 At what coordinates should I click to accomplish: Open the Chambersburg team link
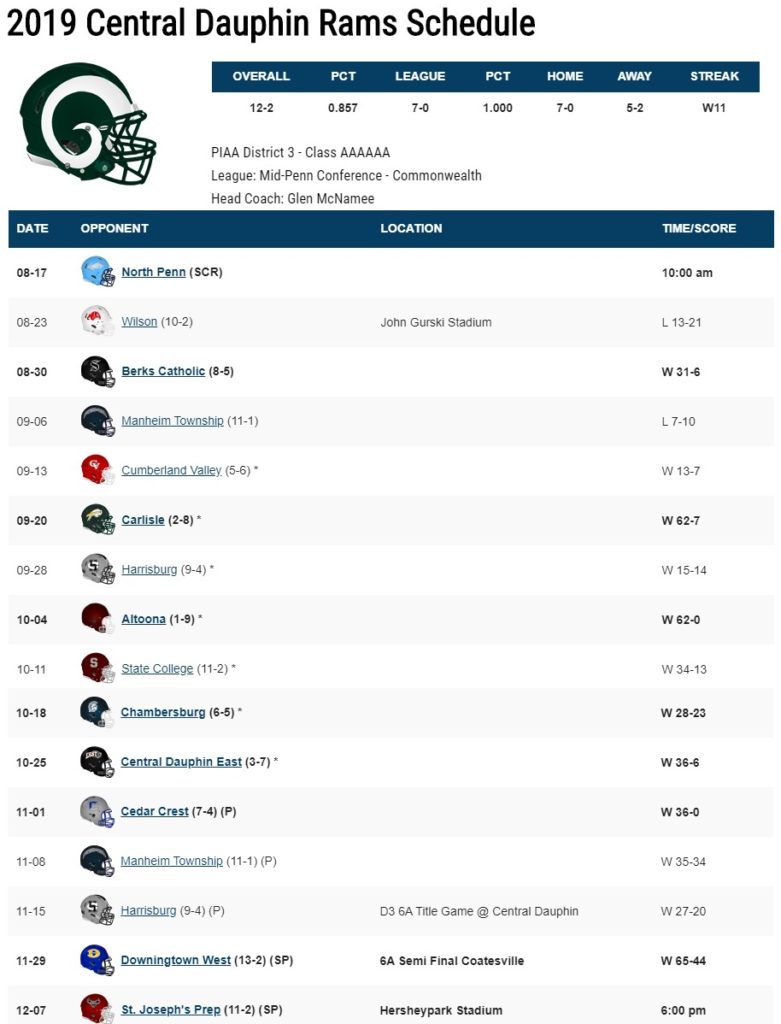coord(163,712)
